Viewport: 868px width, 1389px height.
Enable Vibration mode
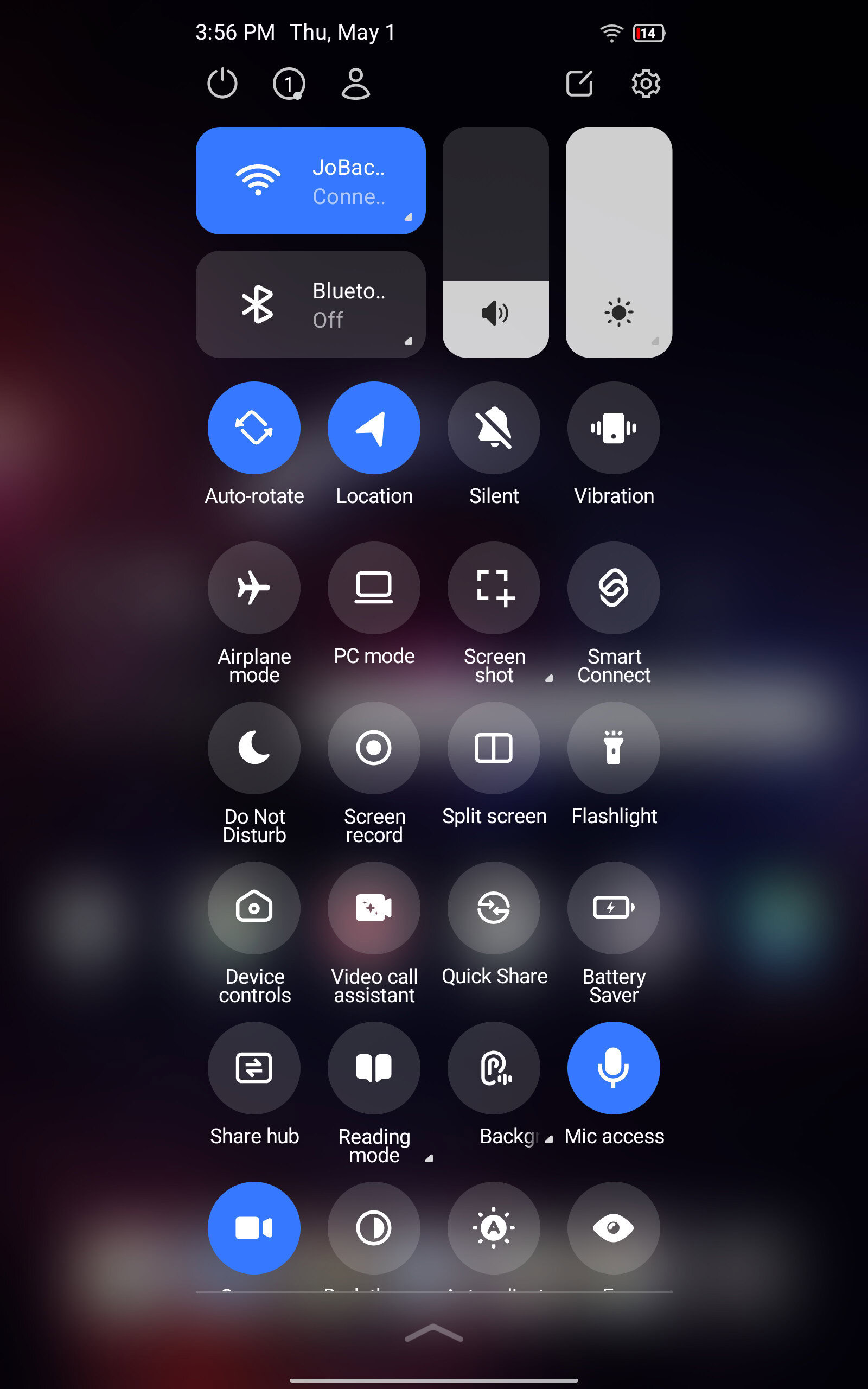pos(613,428)
